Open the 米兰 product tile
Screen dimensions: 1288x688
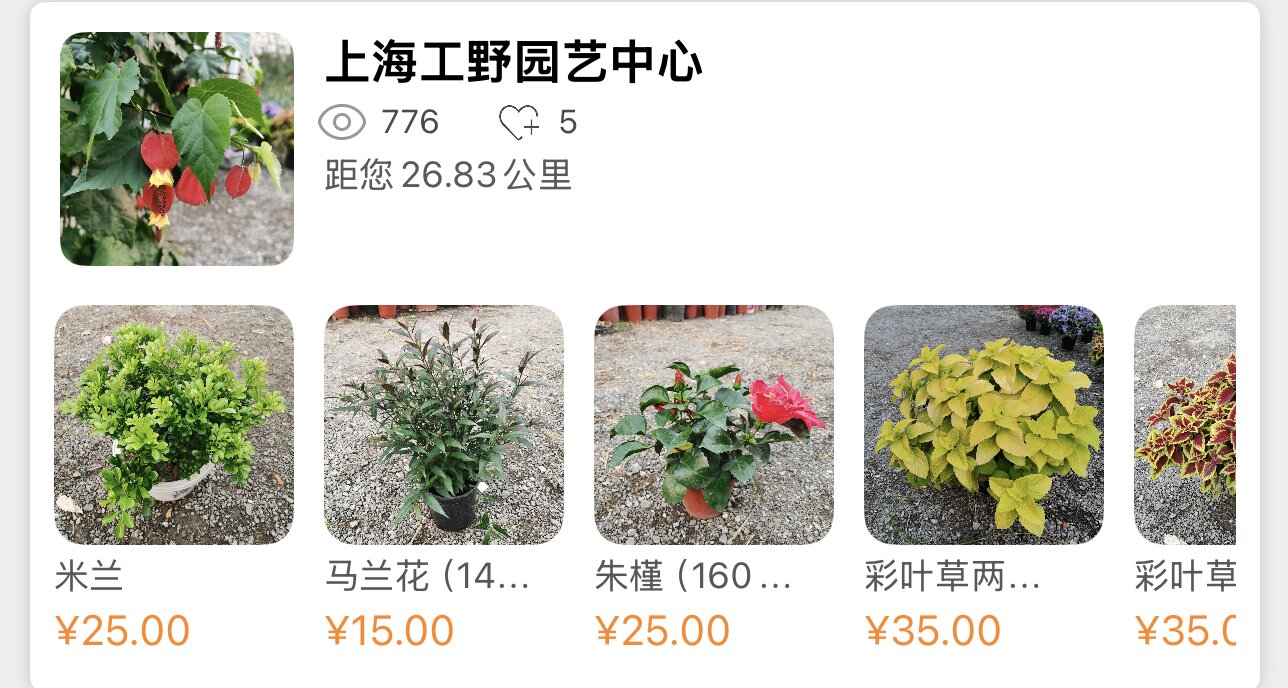174,425
